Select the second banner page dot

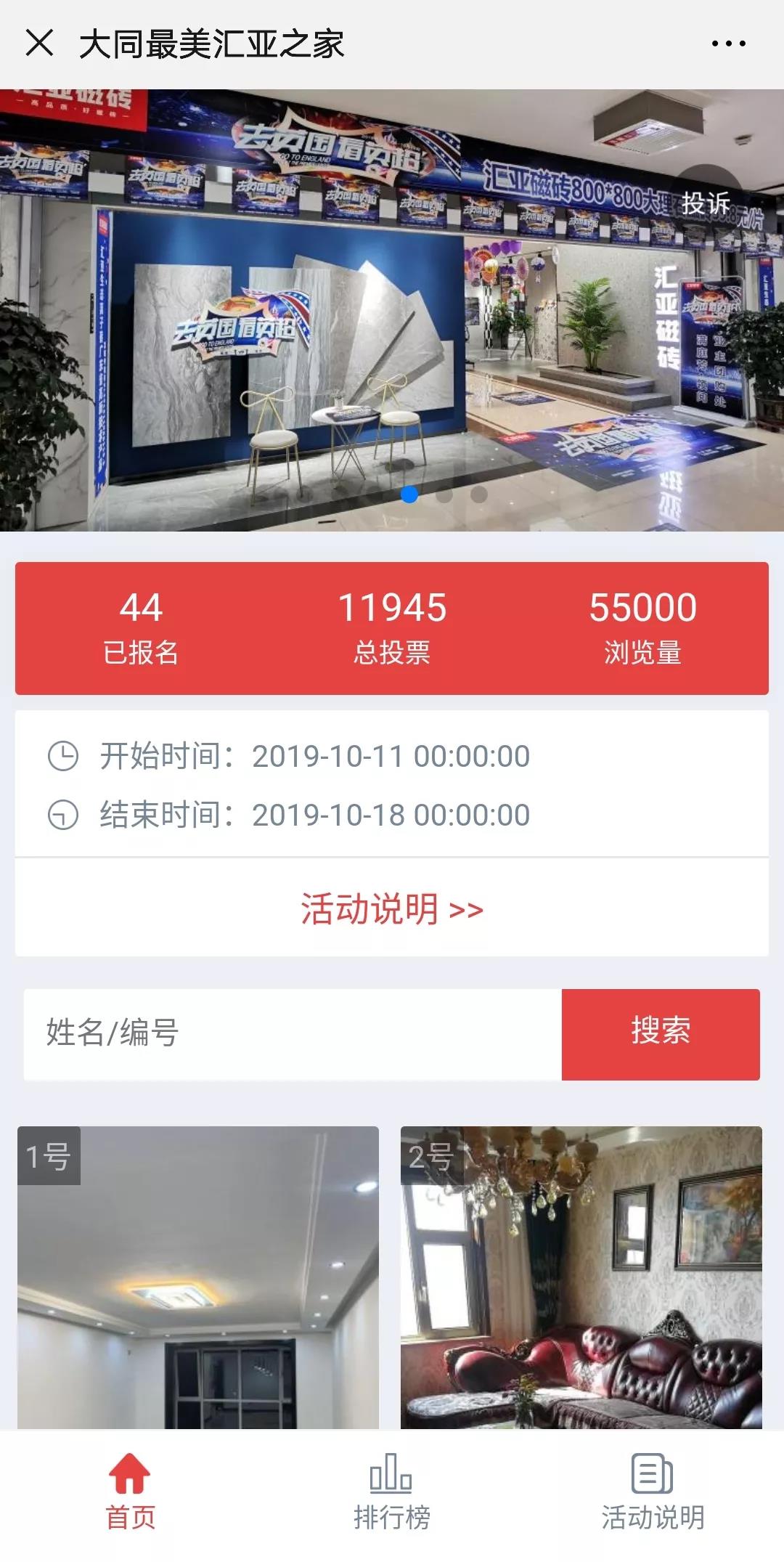coord(444,495)
